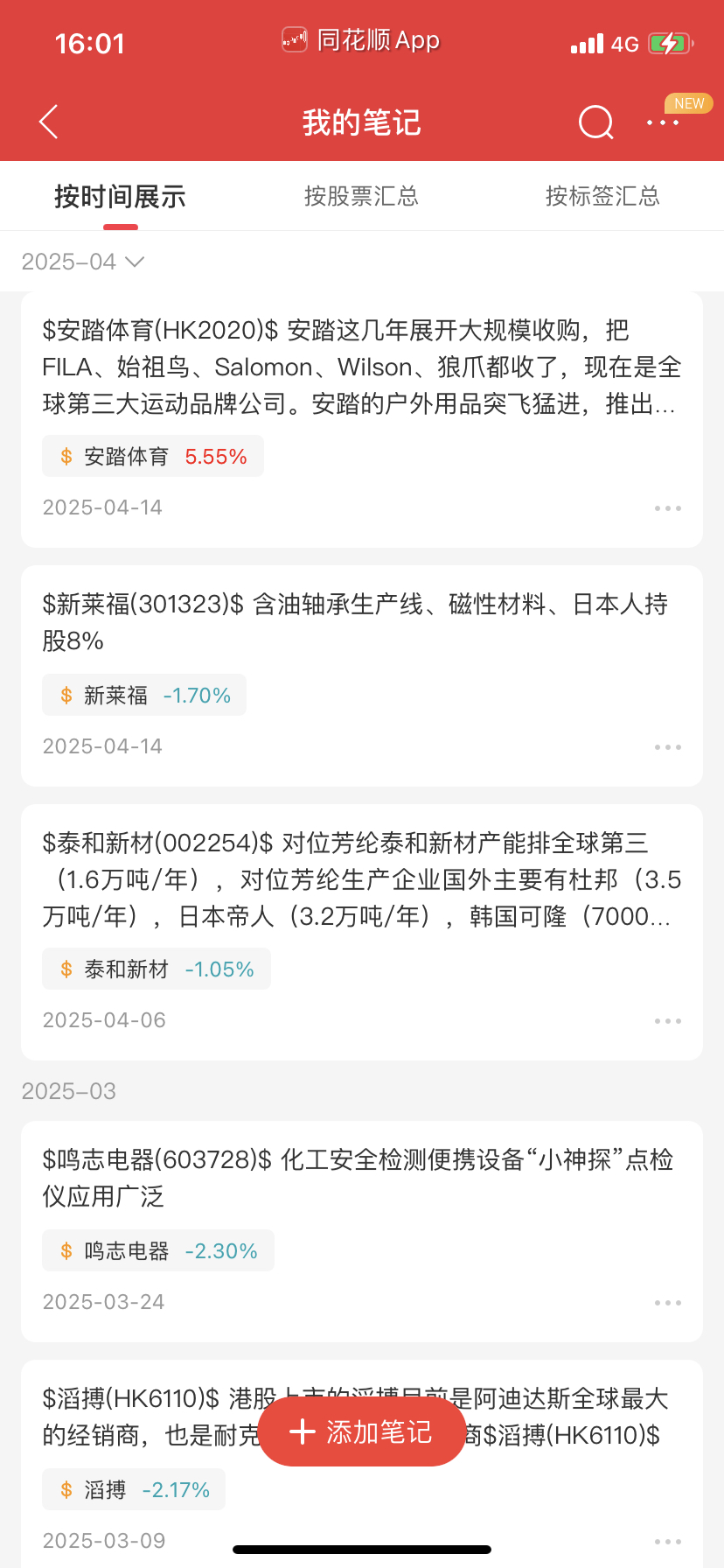Screen dimensions: 724x1568
Task: Add a new note with 添加笔记
Action: pyautogui.click(x=362, y=1432)
